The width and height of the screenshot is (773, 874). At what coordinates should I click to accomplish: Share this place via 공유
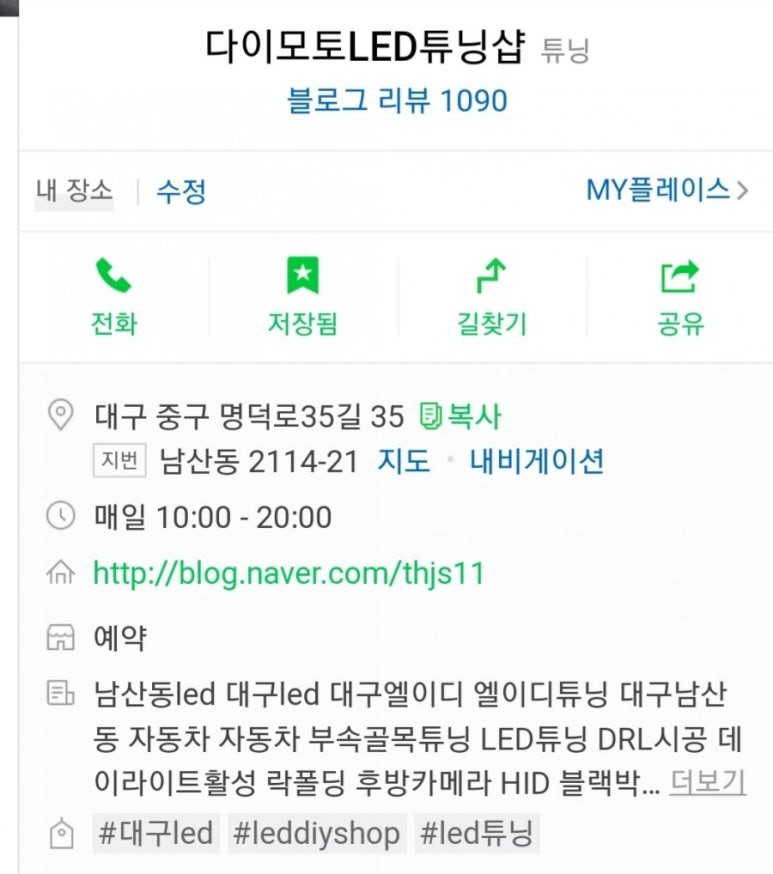click(680, 297)
